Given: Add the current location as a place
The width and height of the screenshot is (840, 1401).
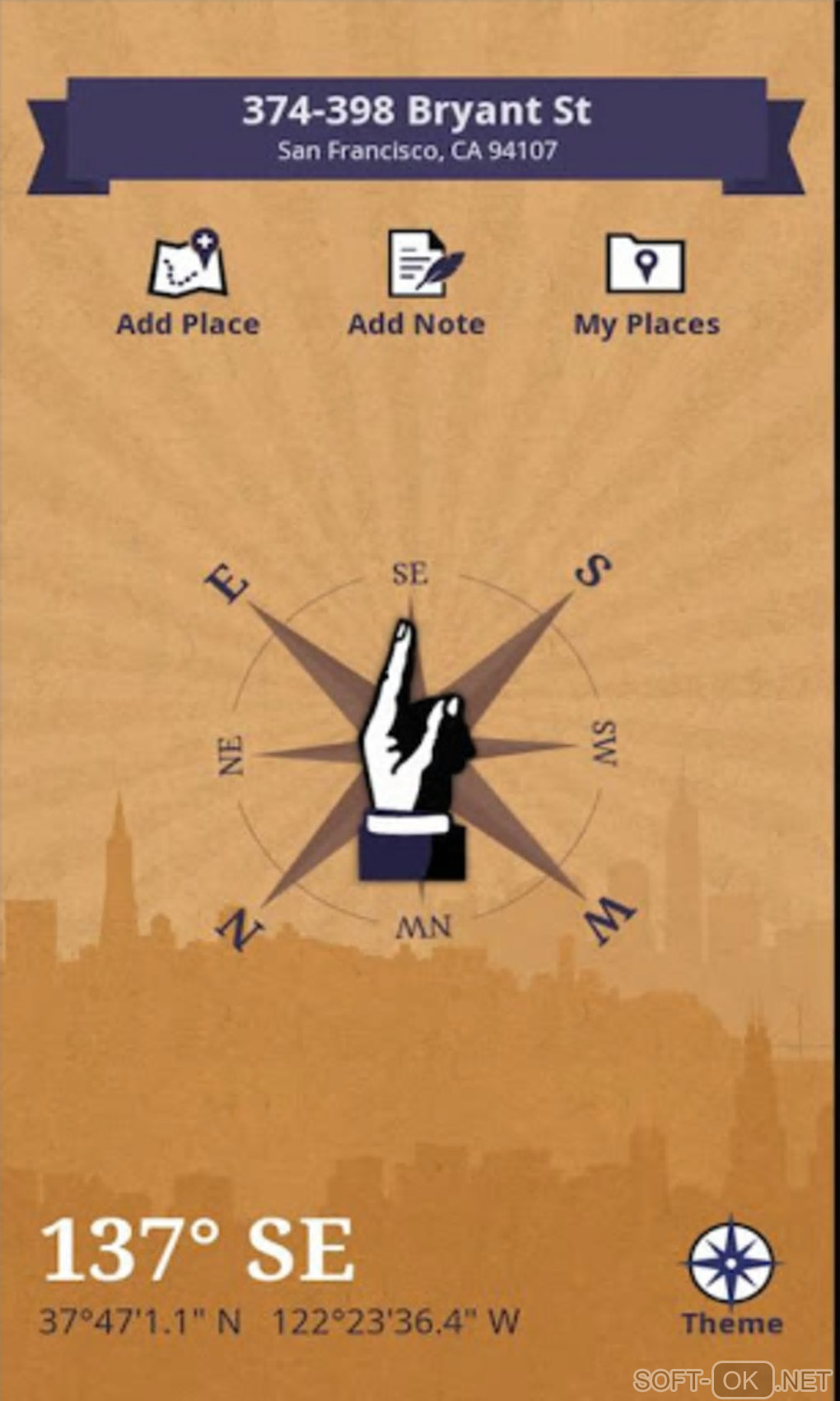Looking at the screenshot, I should (x=188, y=283).
